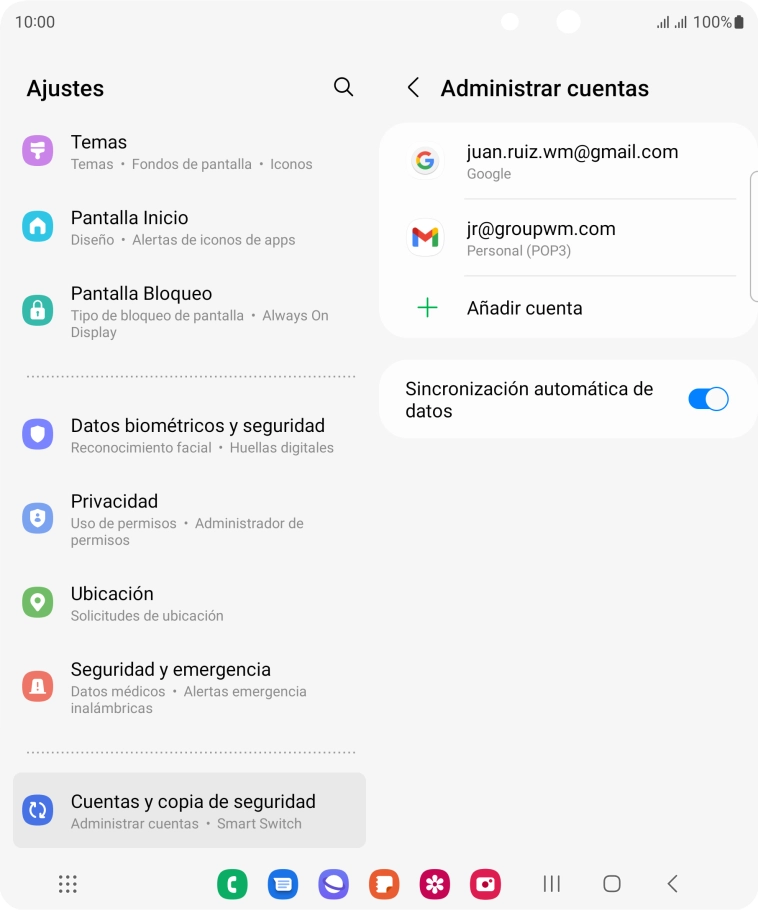Open Pantalla Inicio settings
Viewport: 758px width, 910px height.
click(x=190, y=227)
